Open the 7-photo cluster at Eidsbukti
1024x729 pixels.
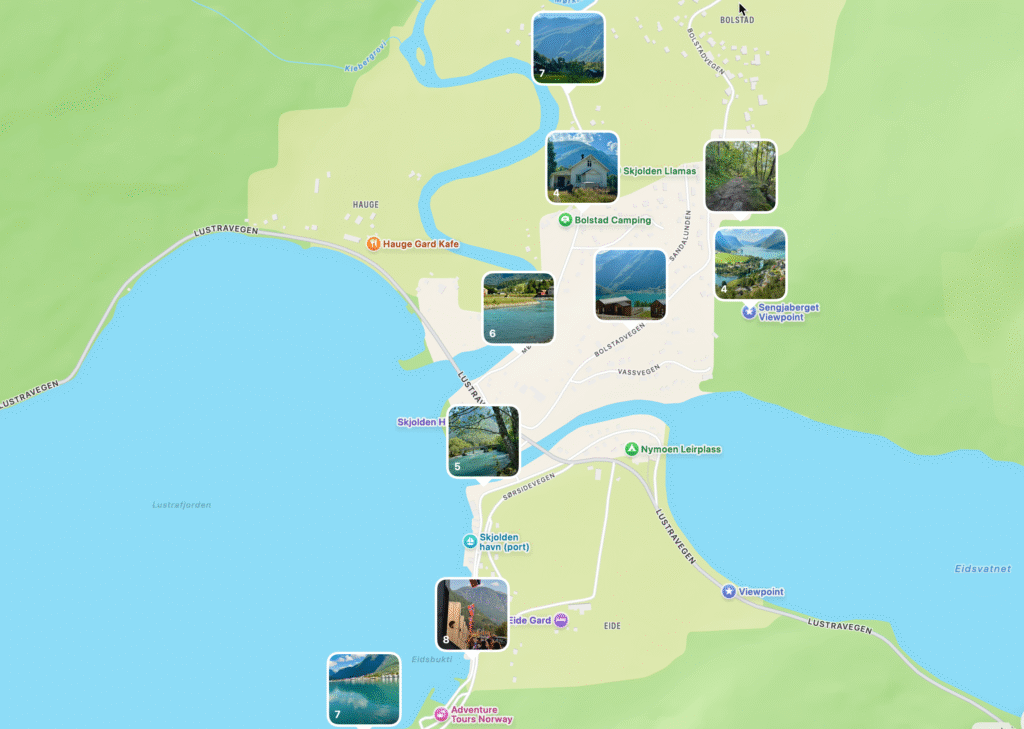pos(364,688)
